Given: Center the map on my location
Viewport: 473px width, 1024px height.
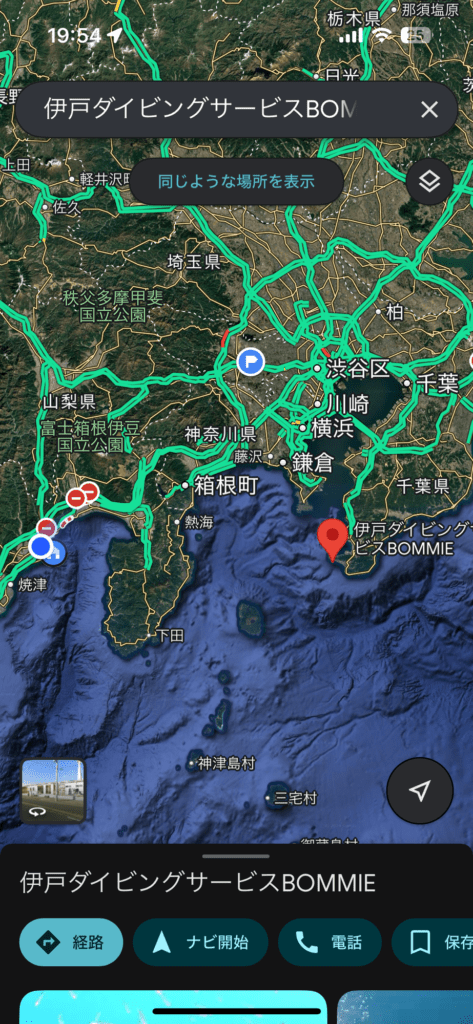Looking at the screenshot, I should coord(419,790).
